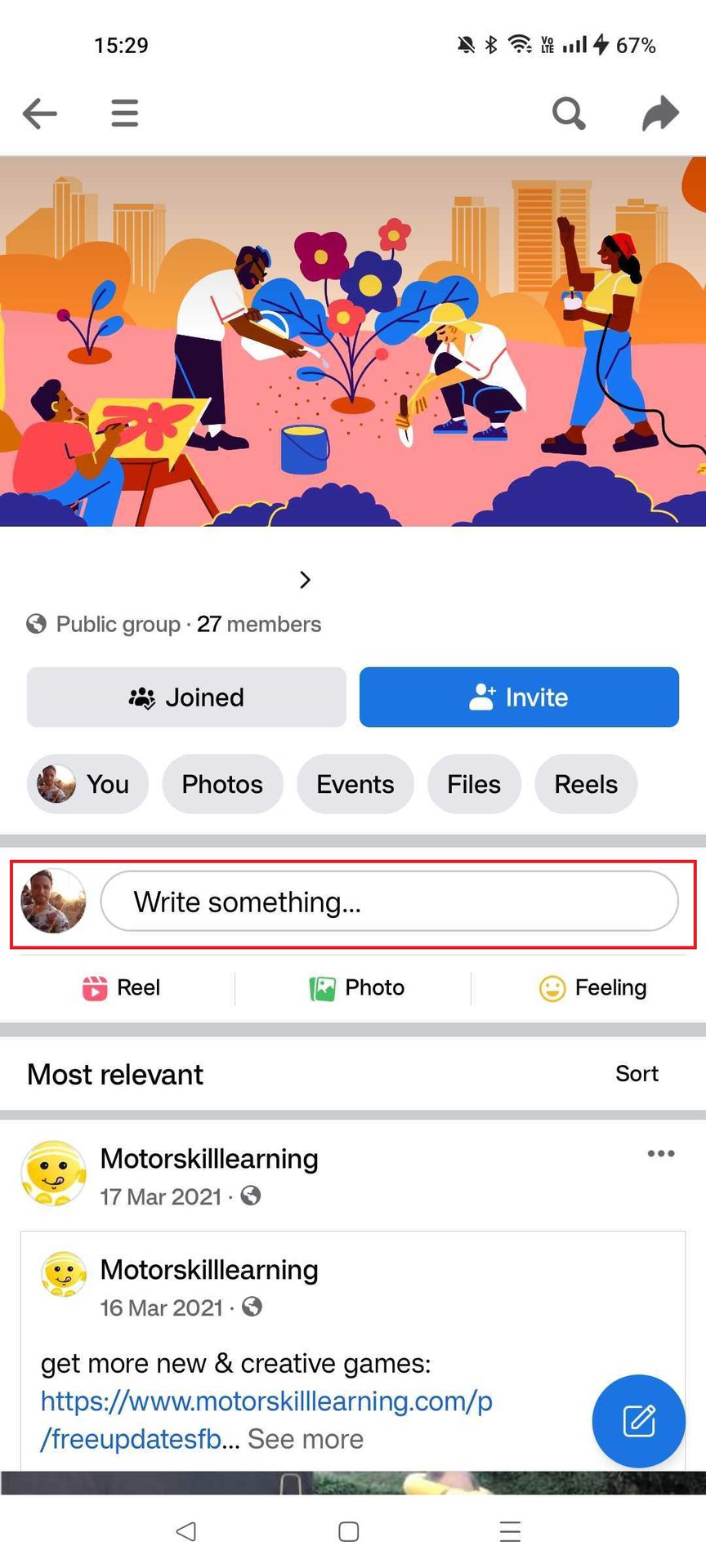The height and width of the screenshot is (1568, 706).
Task: Open the You chip
Action: point(87,784)
